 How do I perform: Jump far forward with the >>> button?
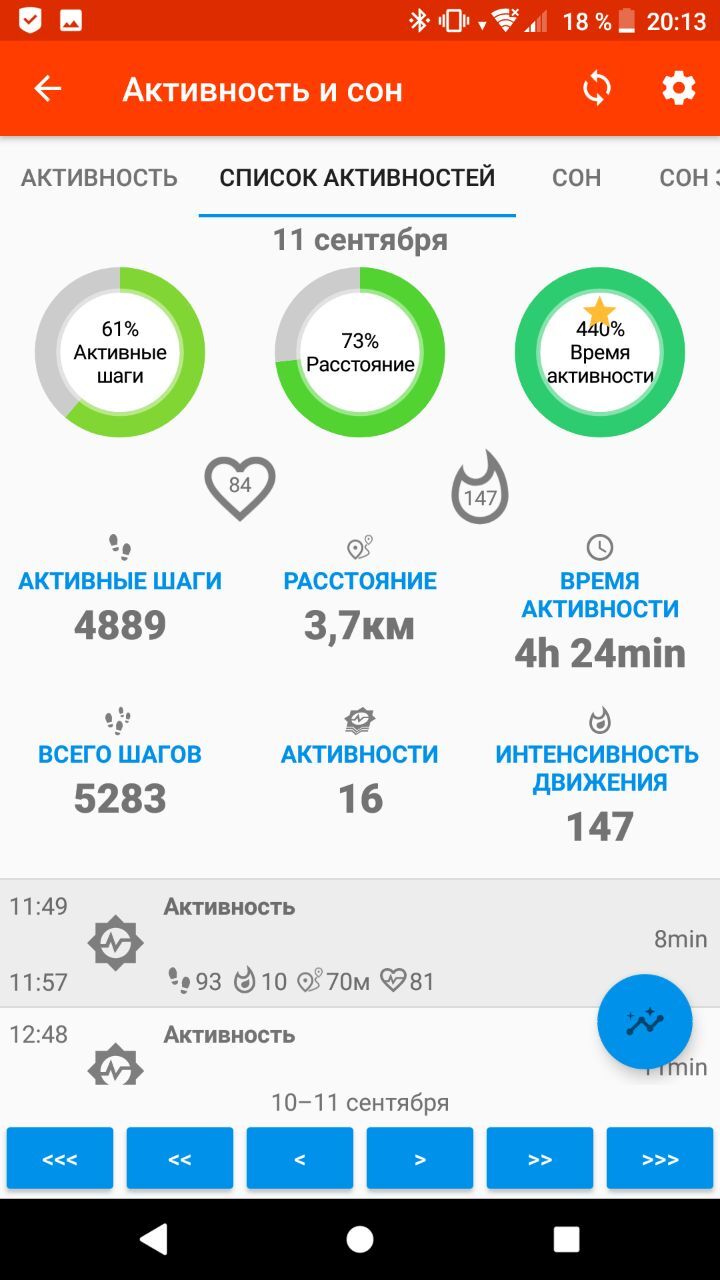coord(660,1159)
